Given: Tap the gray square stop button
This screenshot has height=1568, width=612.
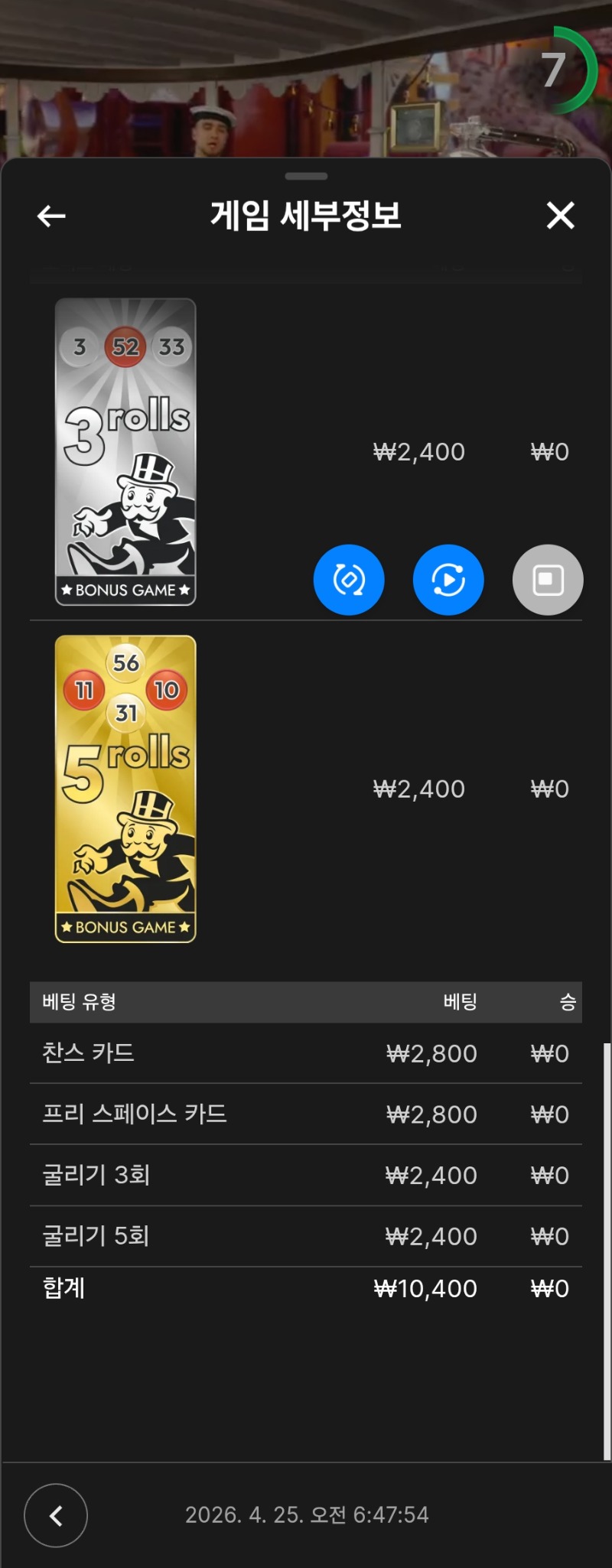Looking at the screenshot, I should click(x=548, y=580).
